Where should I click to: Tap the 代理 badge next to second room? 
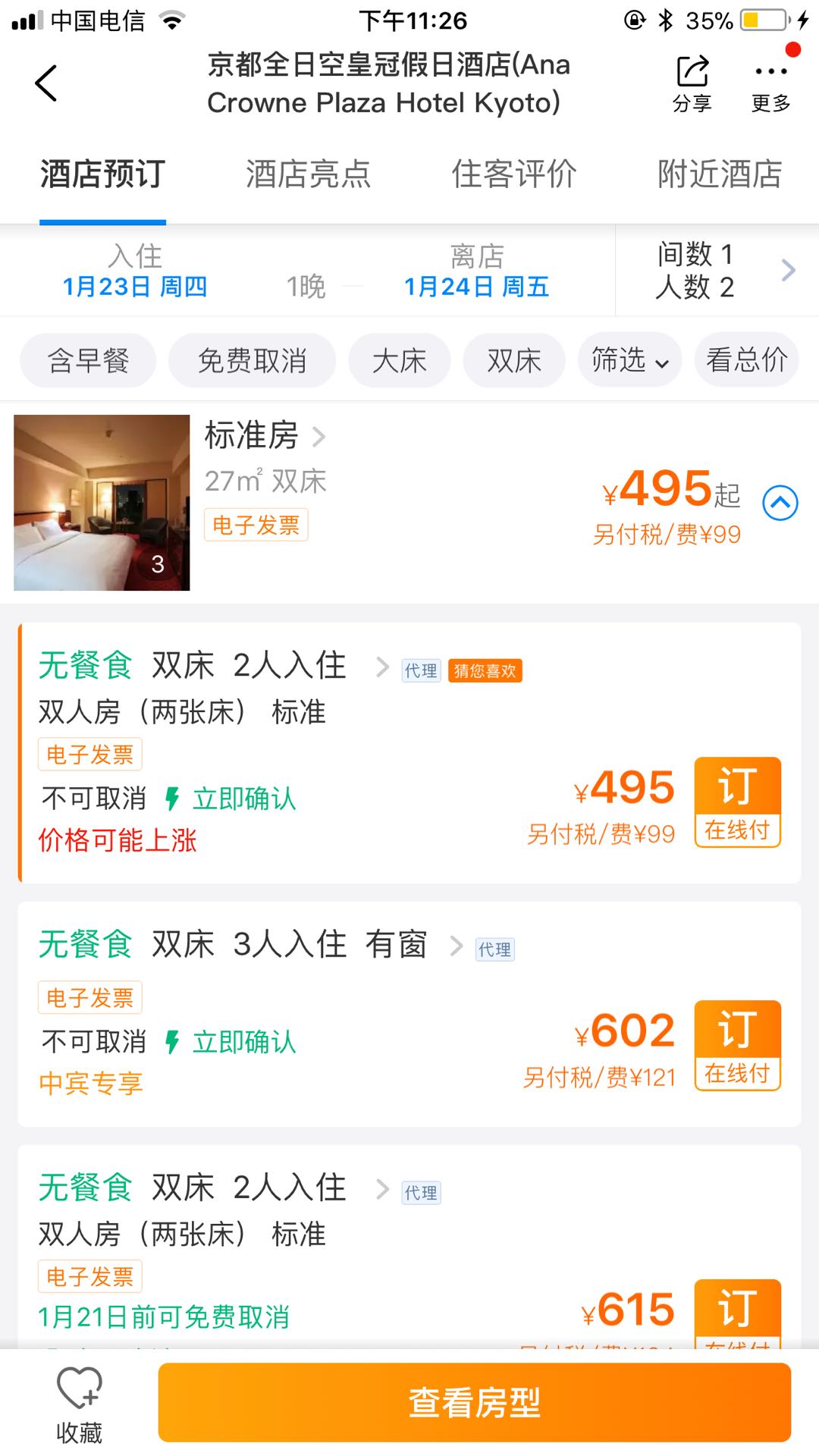[x=494, y=949]
